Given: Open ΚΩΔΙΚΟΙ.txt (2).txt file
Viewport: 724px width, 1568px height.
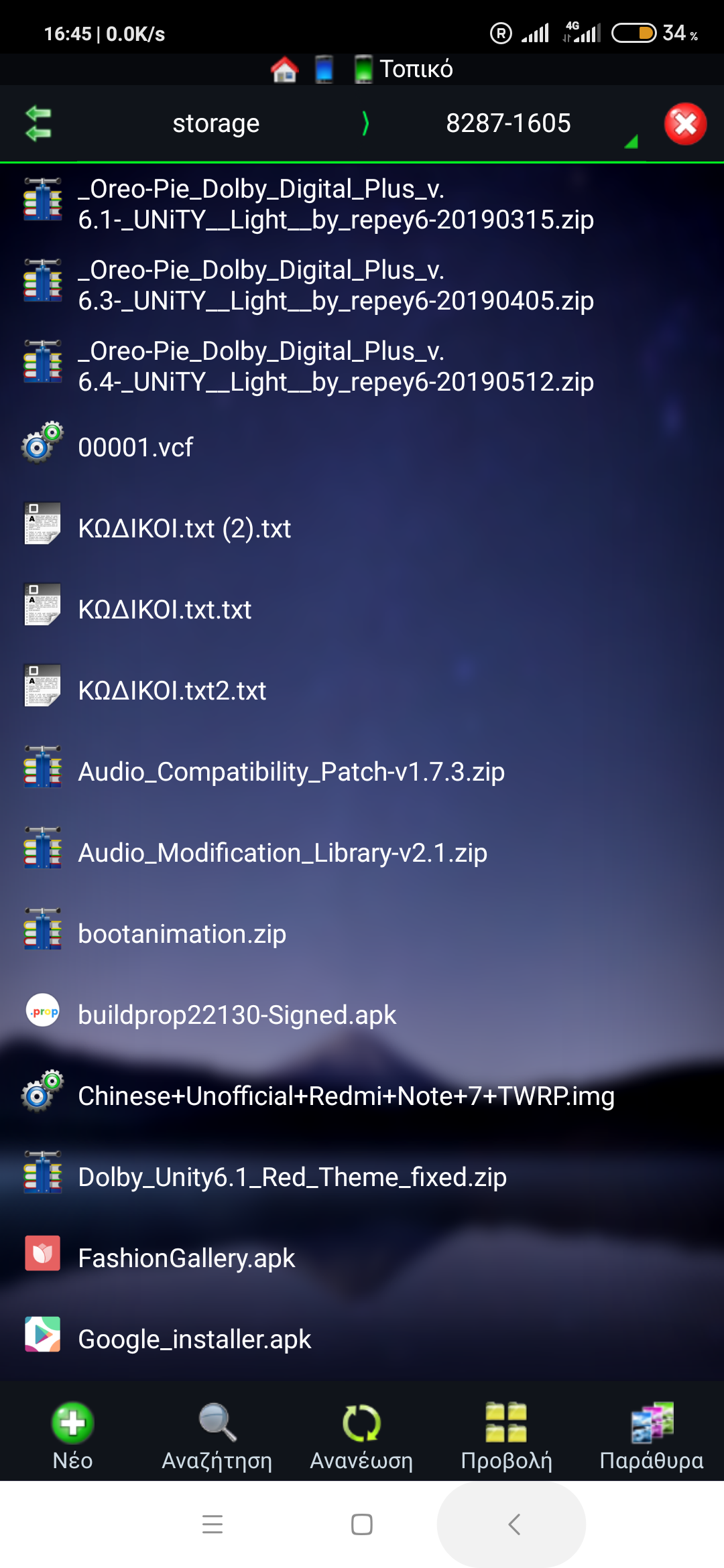Looking at the screenshot, I should pyautogui.click(x=184, y=529).
